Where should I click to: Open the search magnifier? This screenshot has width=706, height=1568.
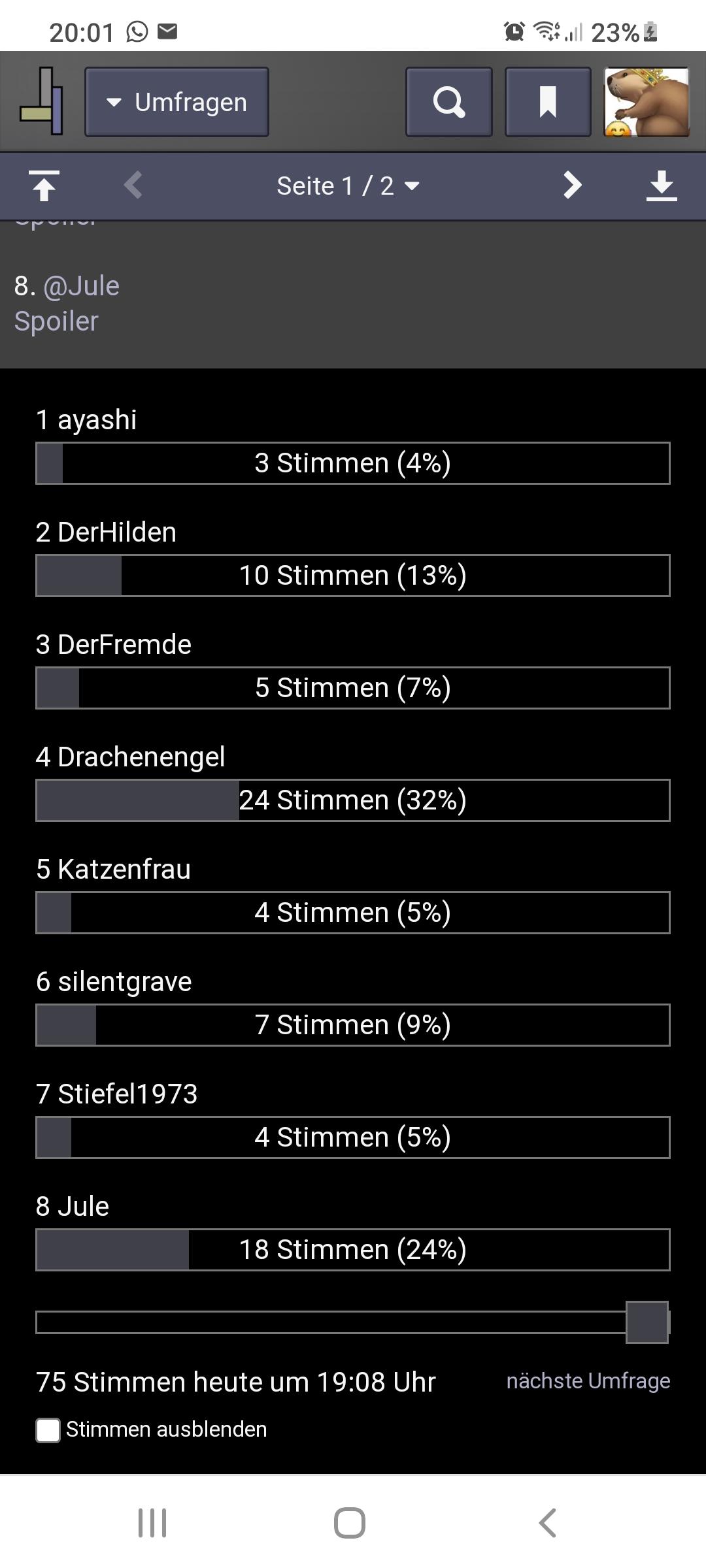[x=448, y=102]
